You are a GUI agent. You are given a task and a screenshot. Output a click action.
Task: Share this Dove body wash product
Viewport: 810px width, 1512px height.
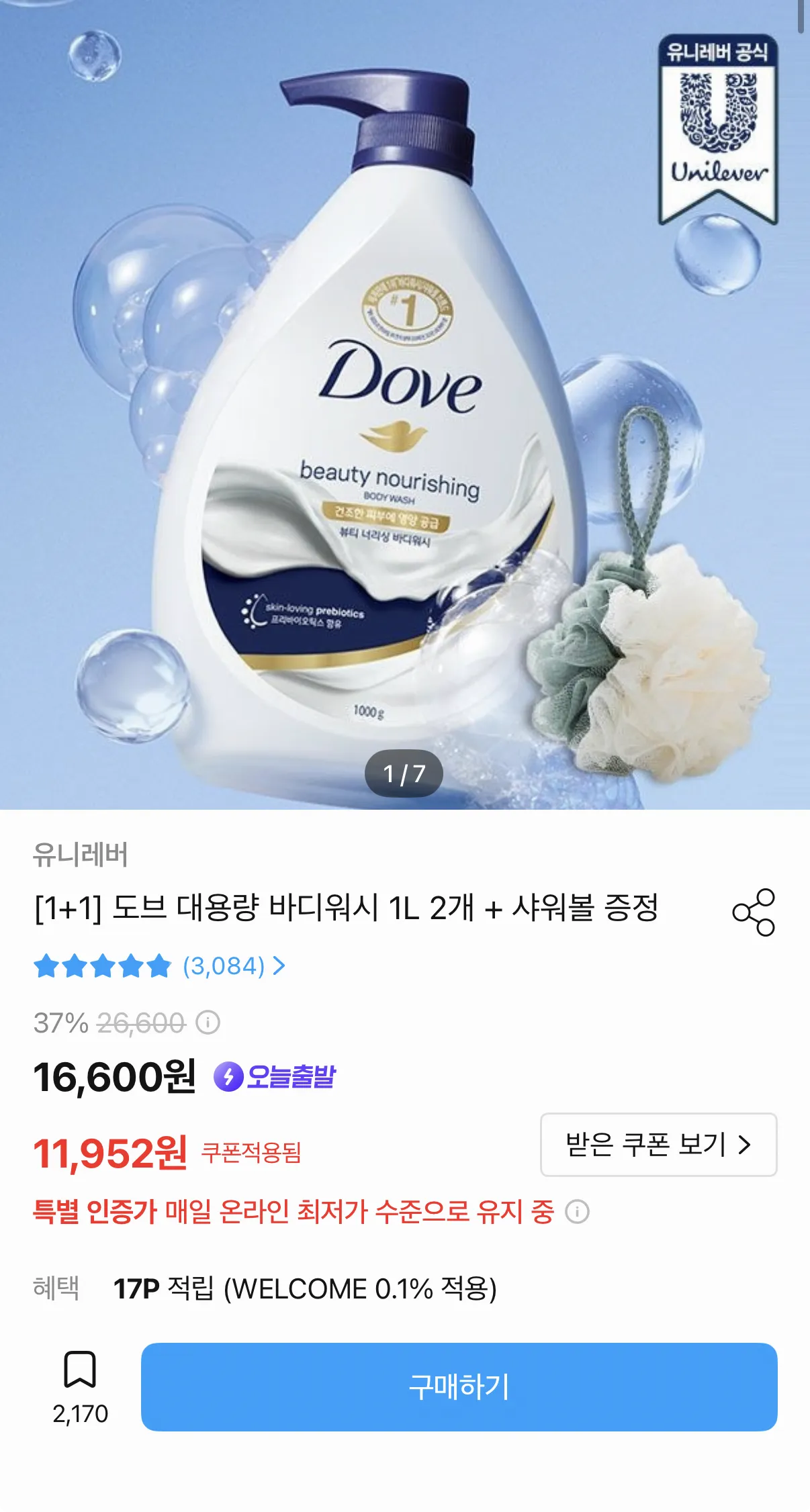(x=753, y=912)
